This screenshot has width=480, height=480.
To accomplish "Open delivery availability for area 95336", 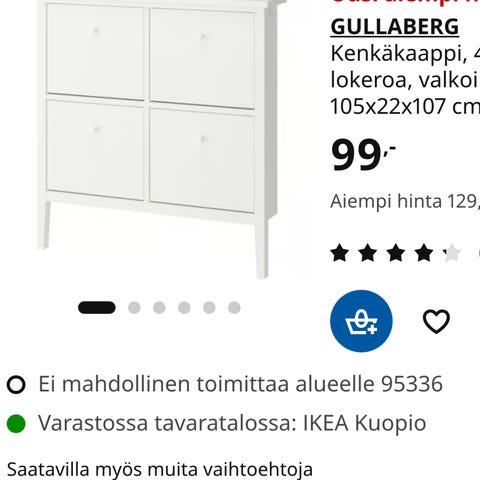I will pos(225,384).
